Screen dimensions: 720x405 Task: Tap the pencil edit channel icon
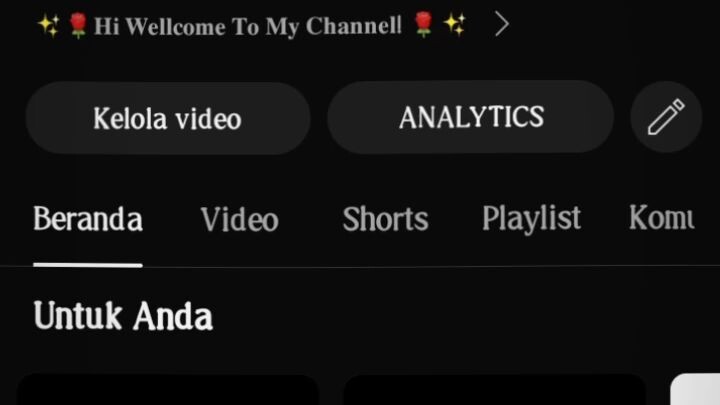click(x=666, y=117)
